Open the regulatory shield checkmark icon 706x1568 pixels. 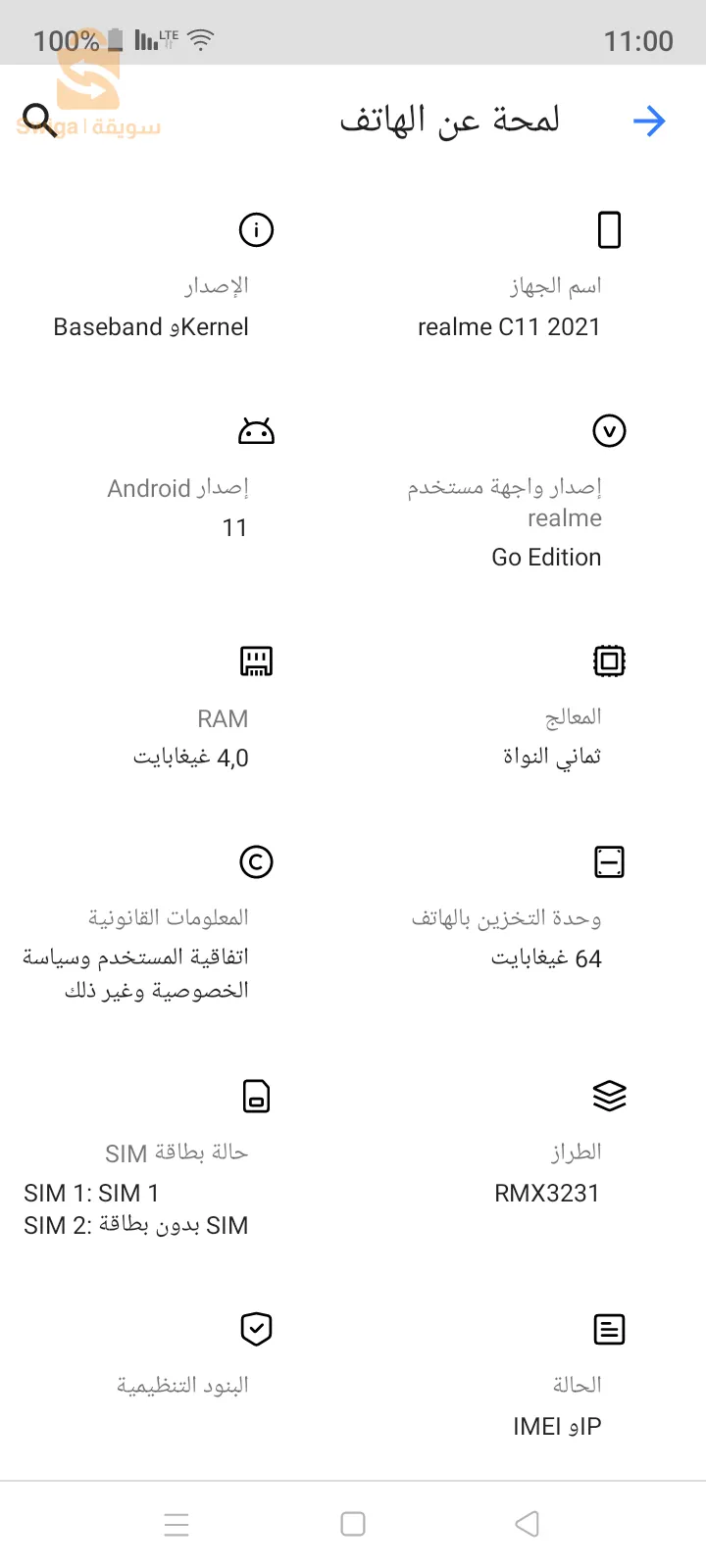256,1329
